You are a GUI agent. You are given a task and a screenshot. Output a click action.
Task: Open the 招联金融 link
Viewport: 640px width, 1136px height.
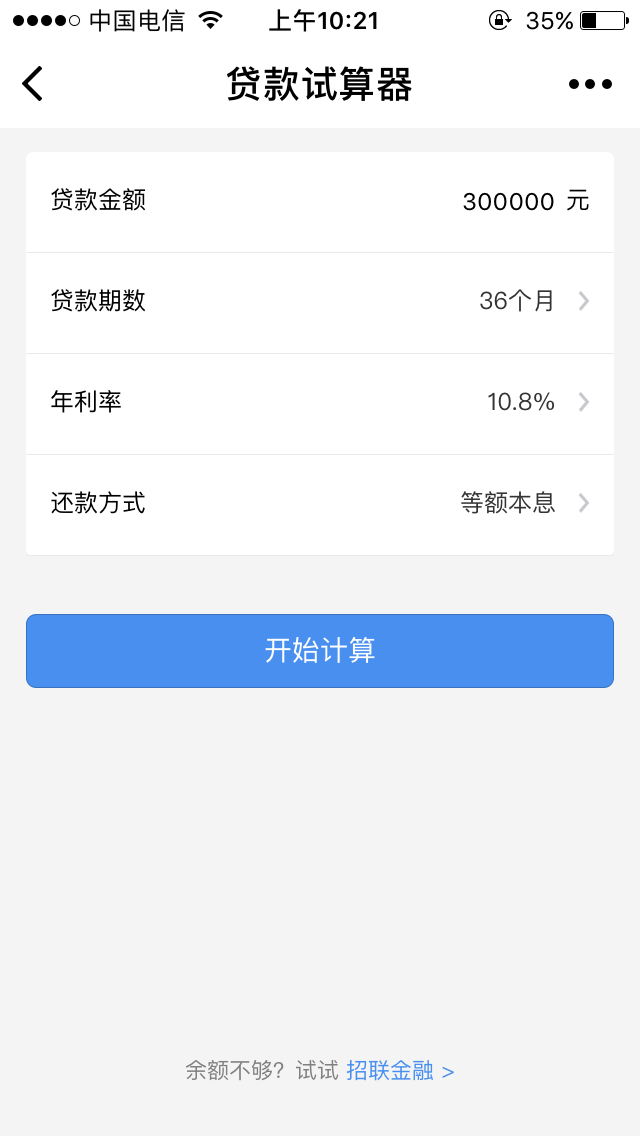coord(400,1071)
